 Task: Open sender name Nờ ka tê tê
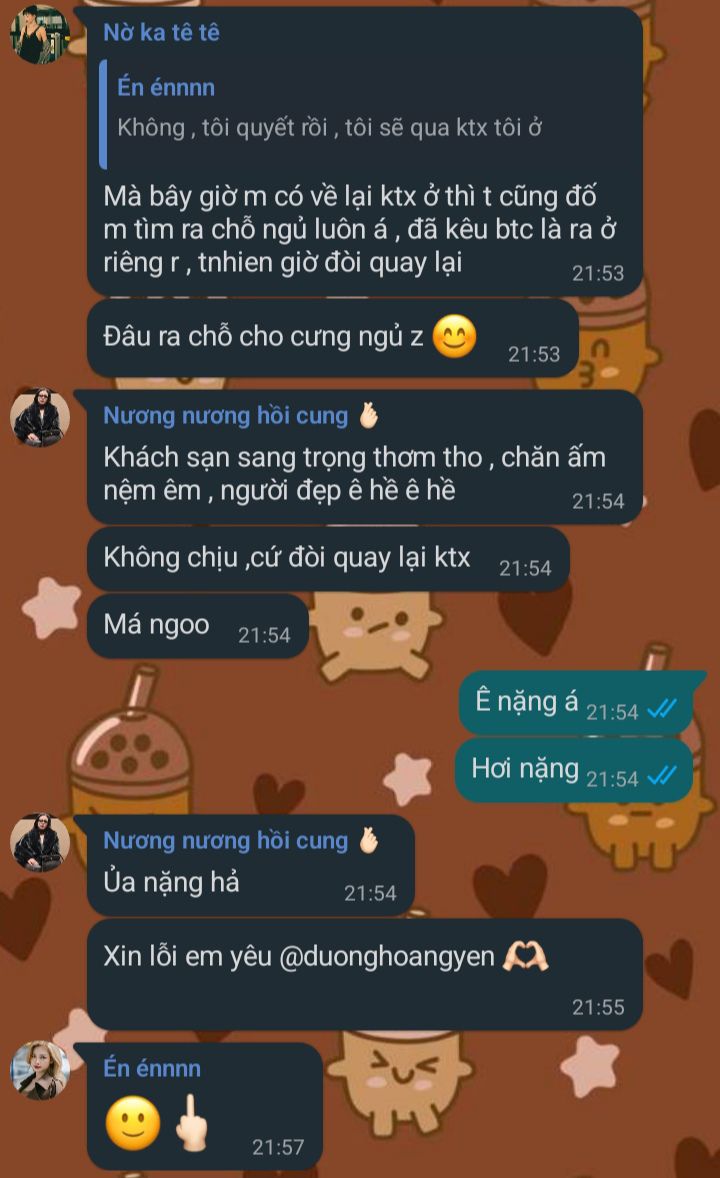pyautogui.click(x=161, y=33)
